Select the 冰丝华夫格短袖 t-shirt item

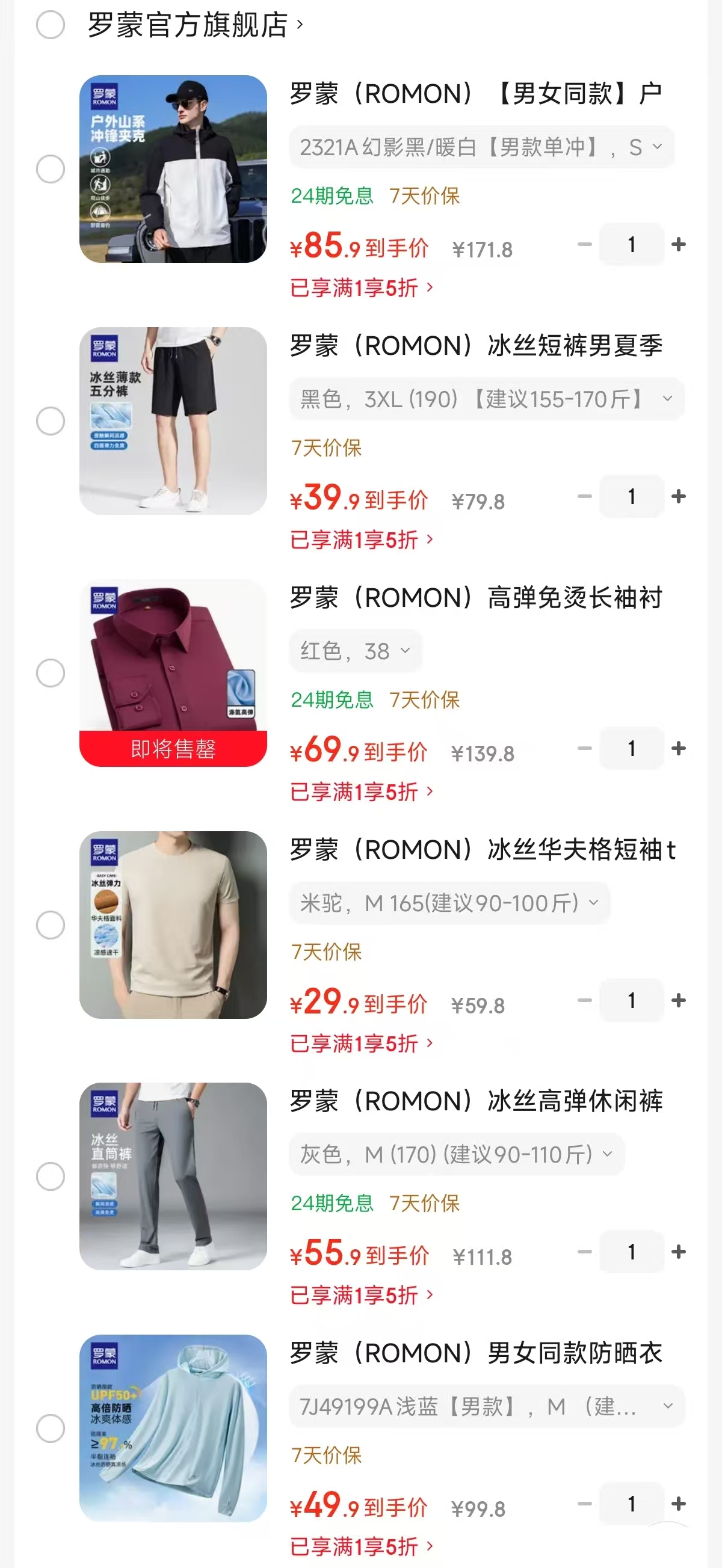[x=51, y=924]
